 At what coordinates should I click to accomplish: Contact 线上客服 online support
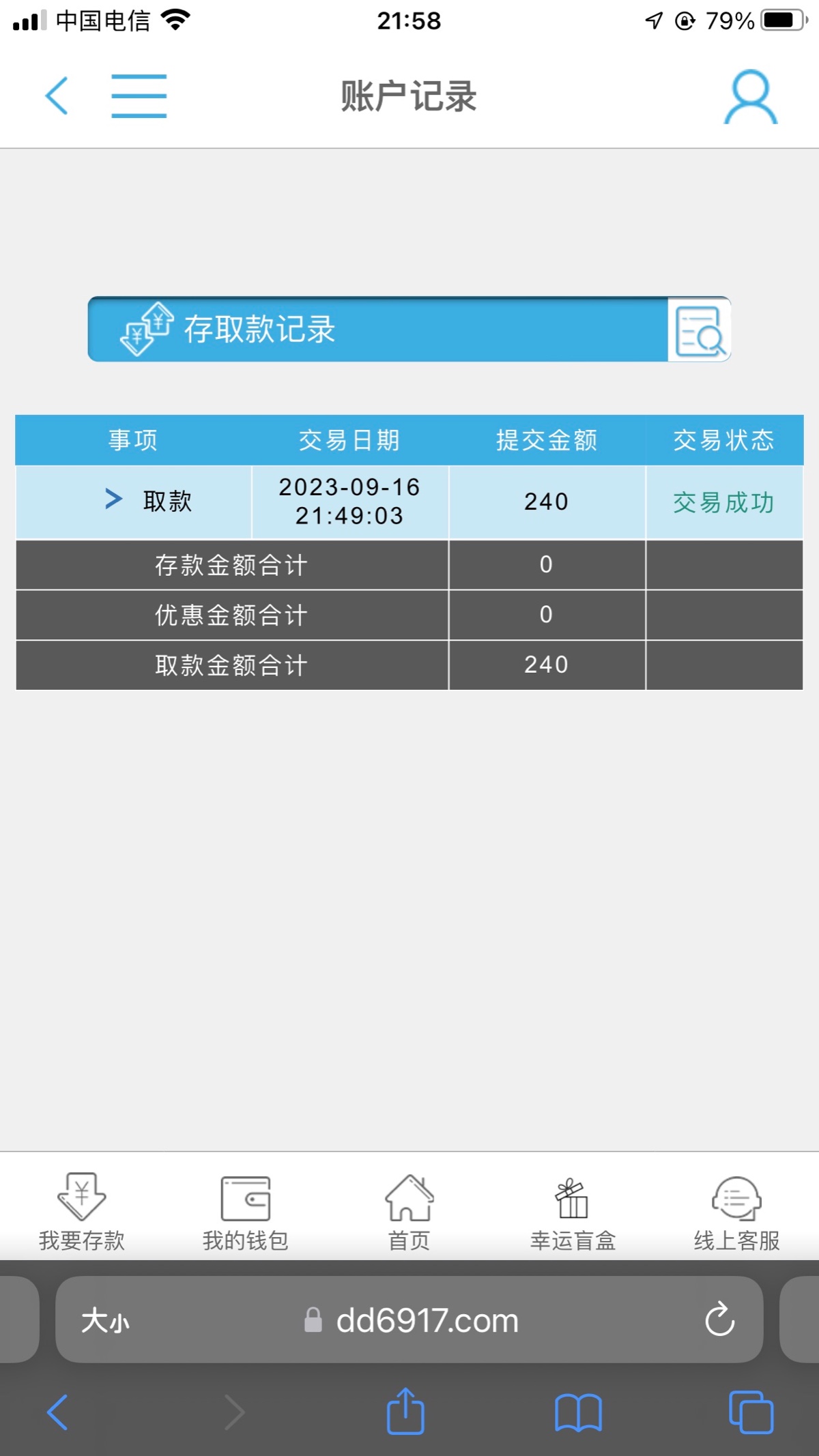click(x=737, y=1212)
